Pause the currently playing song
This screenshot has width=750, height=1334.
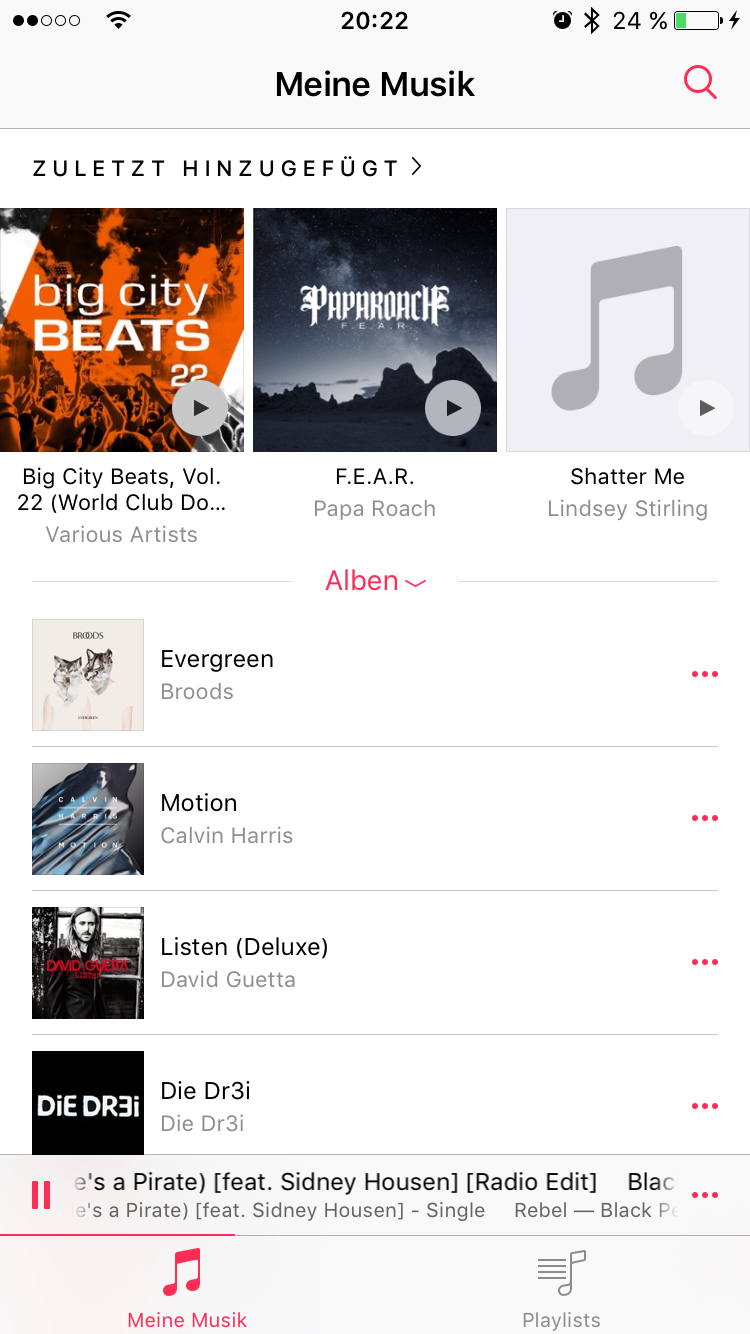[41, 1195]
